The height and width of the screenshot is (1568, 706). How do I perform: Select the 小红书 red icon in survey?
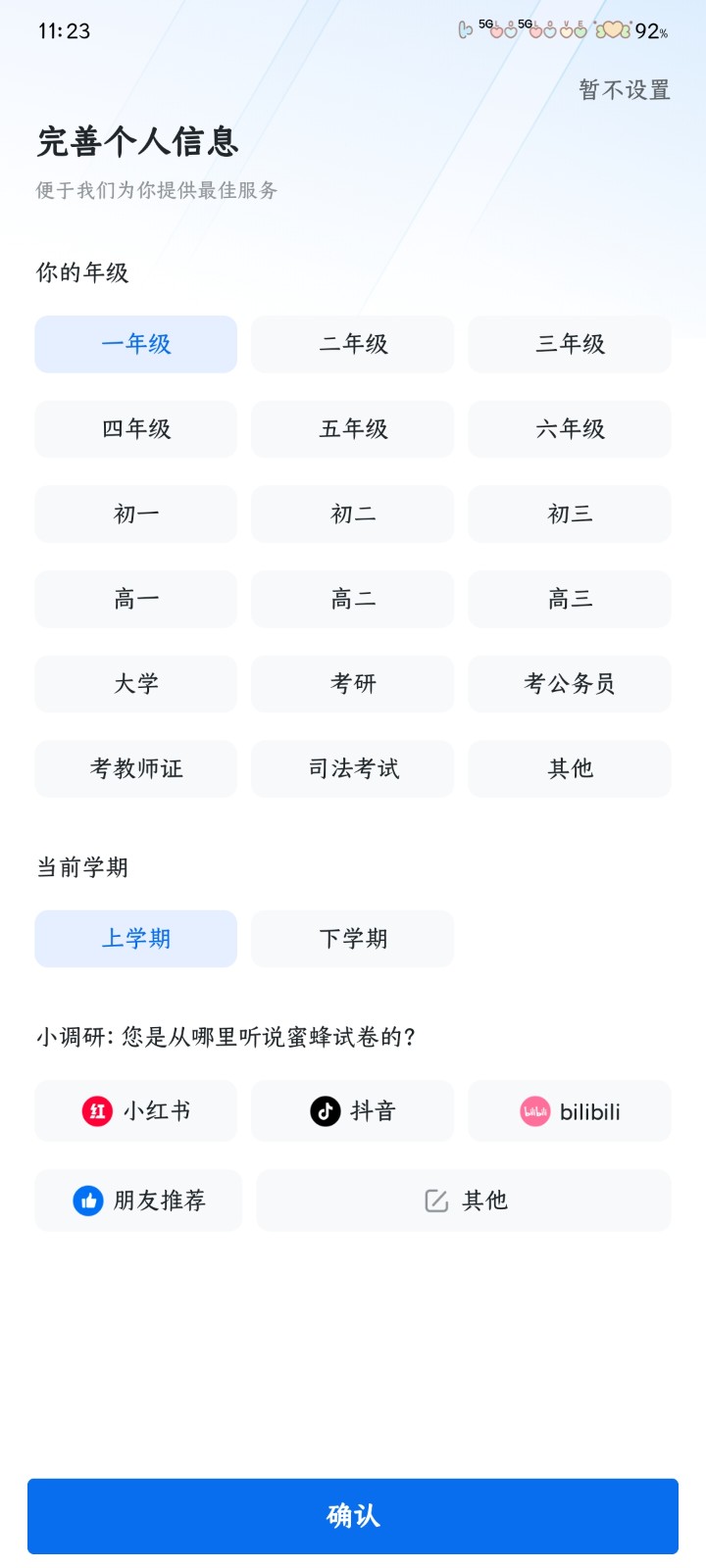[95, 1110]
